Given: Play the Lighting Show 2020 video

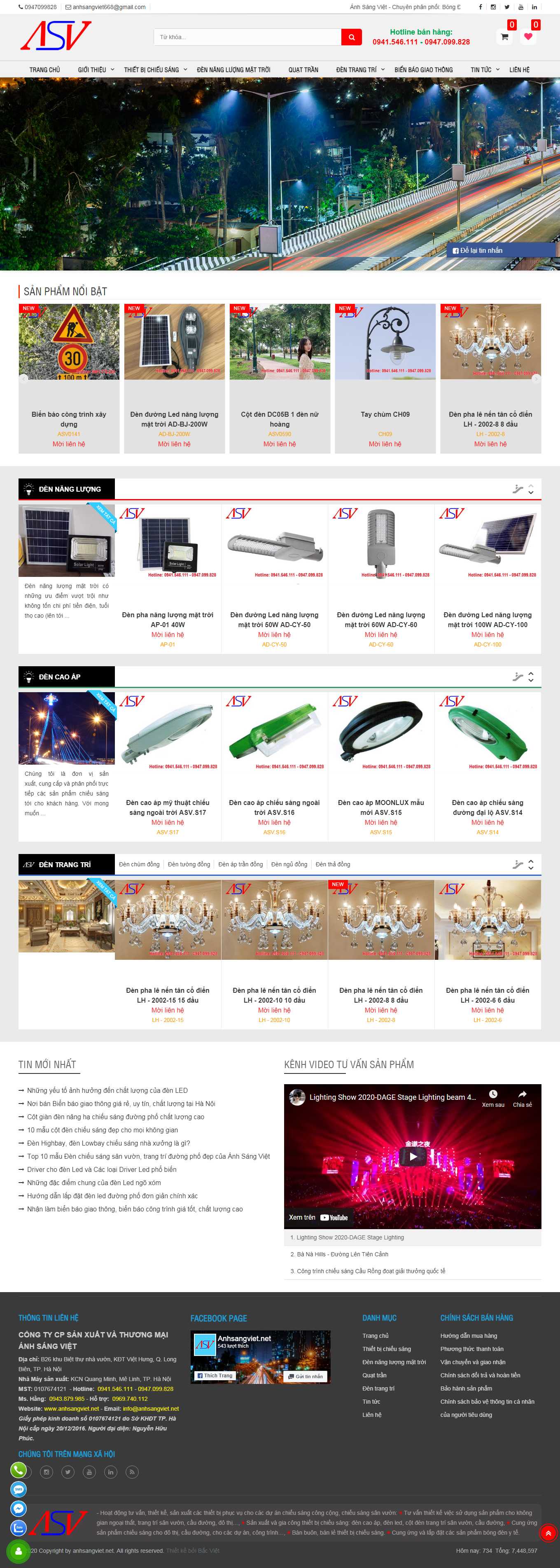Looking at the screenshot, I should click(413, 1156).
